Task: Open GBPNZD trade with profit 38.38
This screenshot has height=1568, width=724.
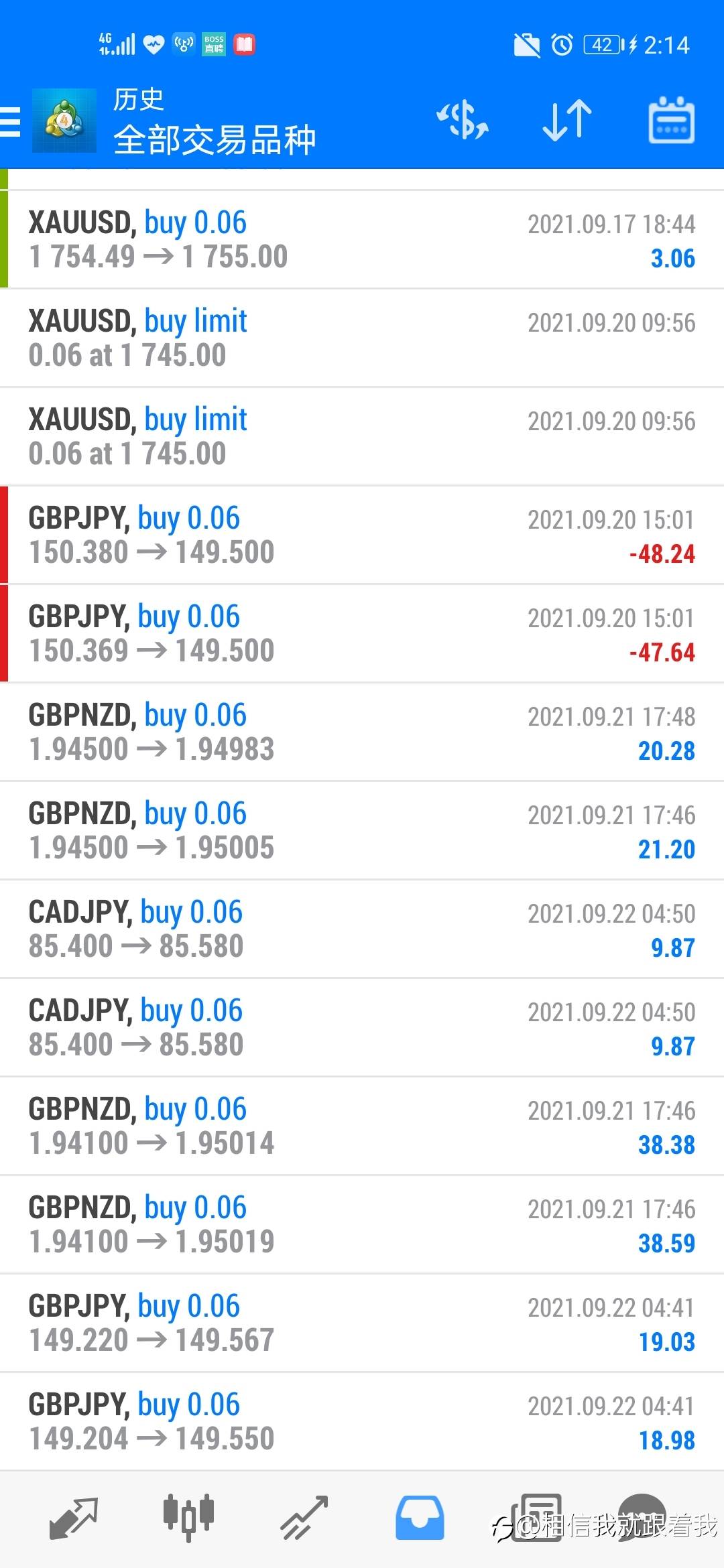Action: [x=362, y=1126]
